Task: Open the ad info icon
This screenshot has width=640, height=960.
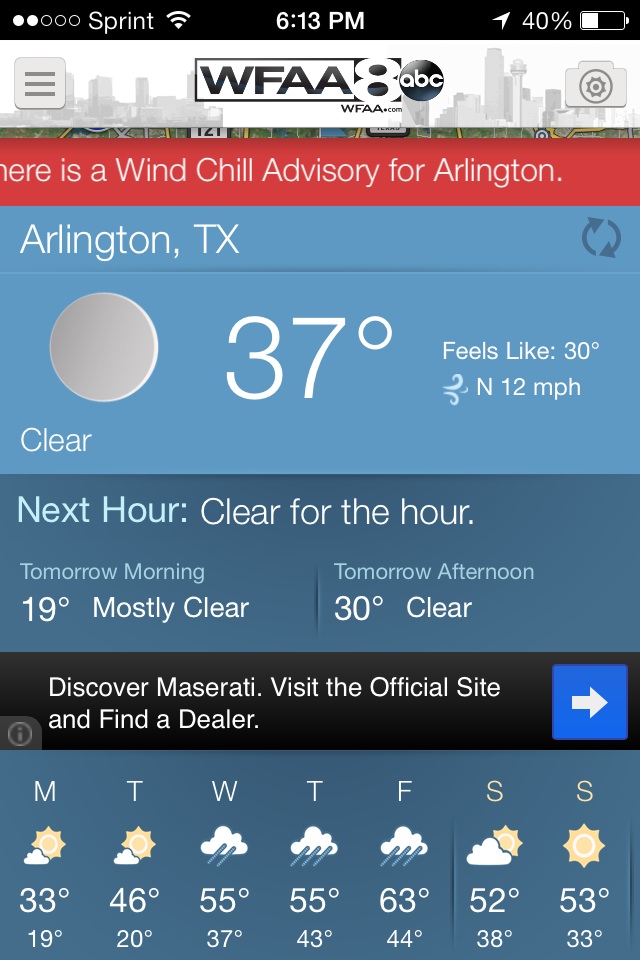Action: [x=20, y=735]
